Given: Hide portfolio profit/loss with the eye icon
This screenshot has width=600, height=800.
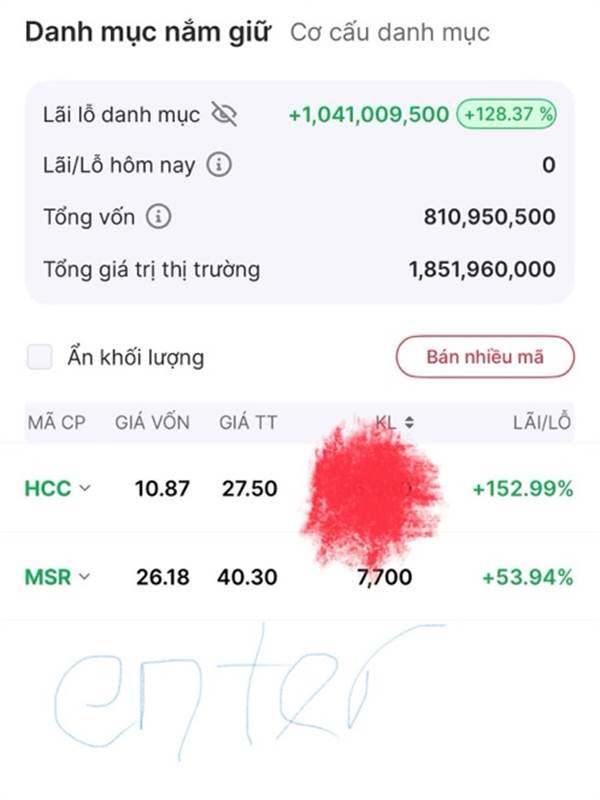Looking at the screenshot, I should (x=224, y=114).
